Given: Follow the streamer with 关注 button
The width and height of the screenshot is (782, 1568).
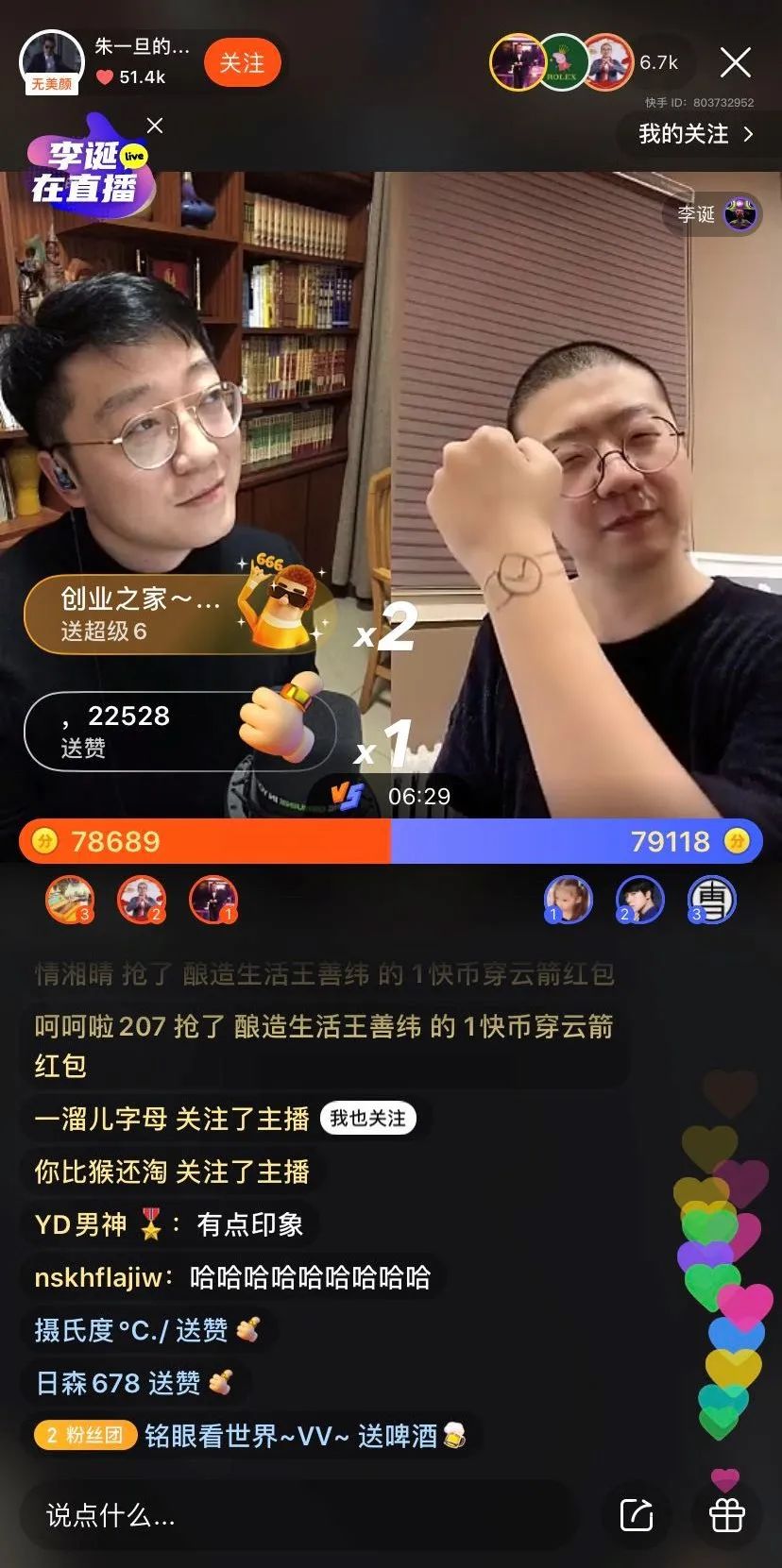Looking at the screenshot, I should click(242, 63).
